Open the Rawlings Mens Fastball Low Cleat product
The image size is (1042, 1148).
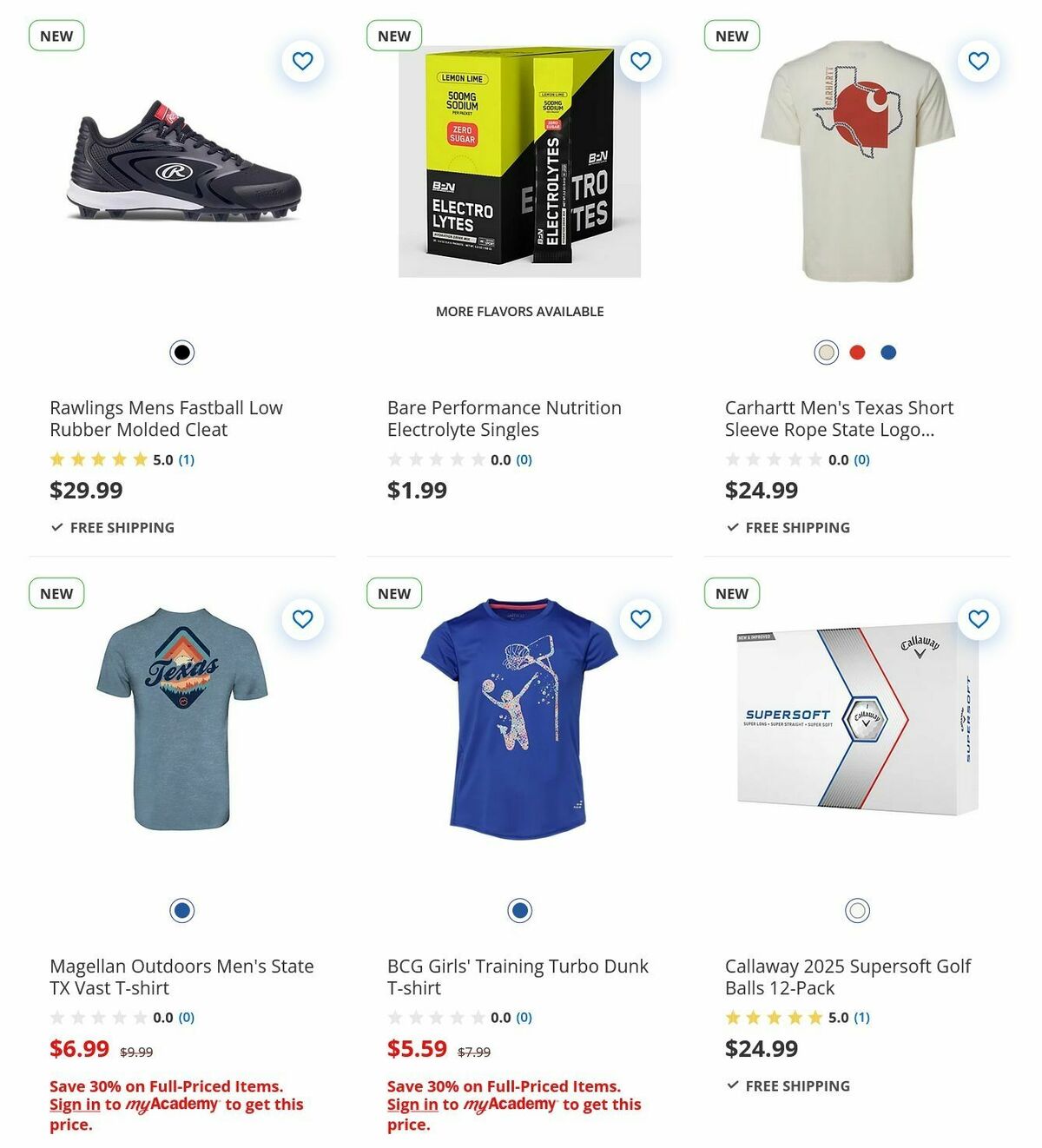[x=166, y=419]
